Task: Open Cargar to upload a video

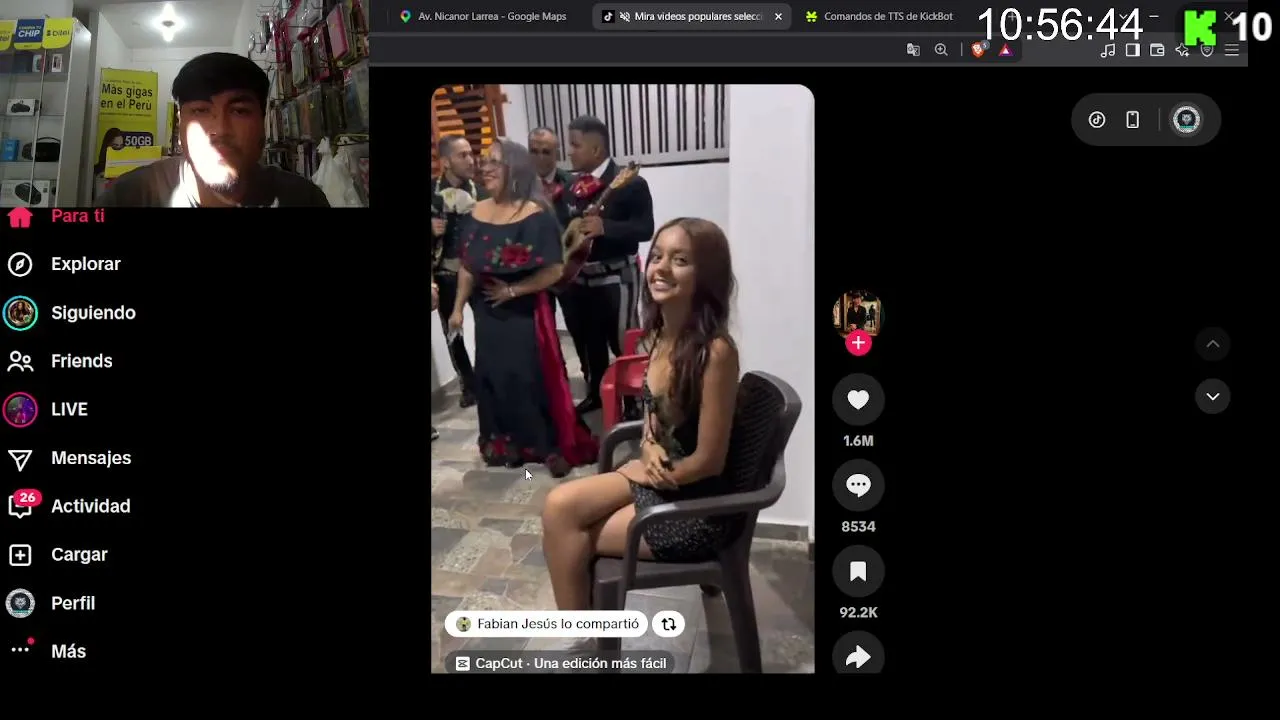Action: (57, 554)
